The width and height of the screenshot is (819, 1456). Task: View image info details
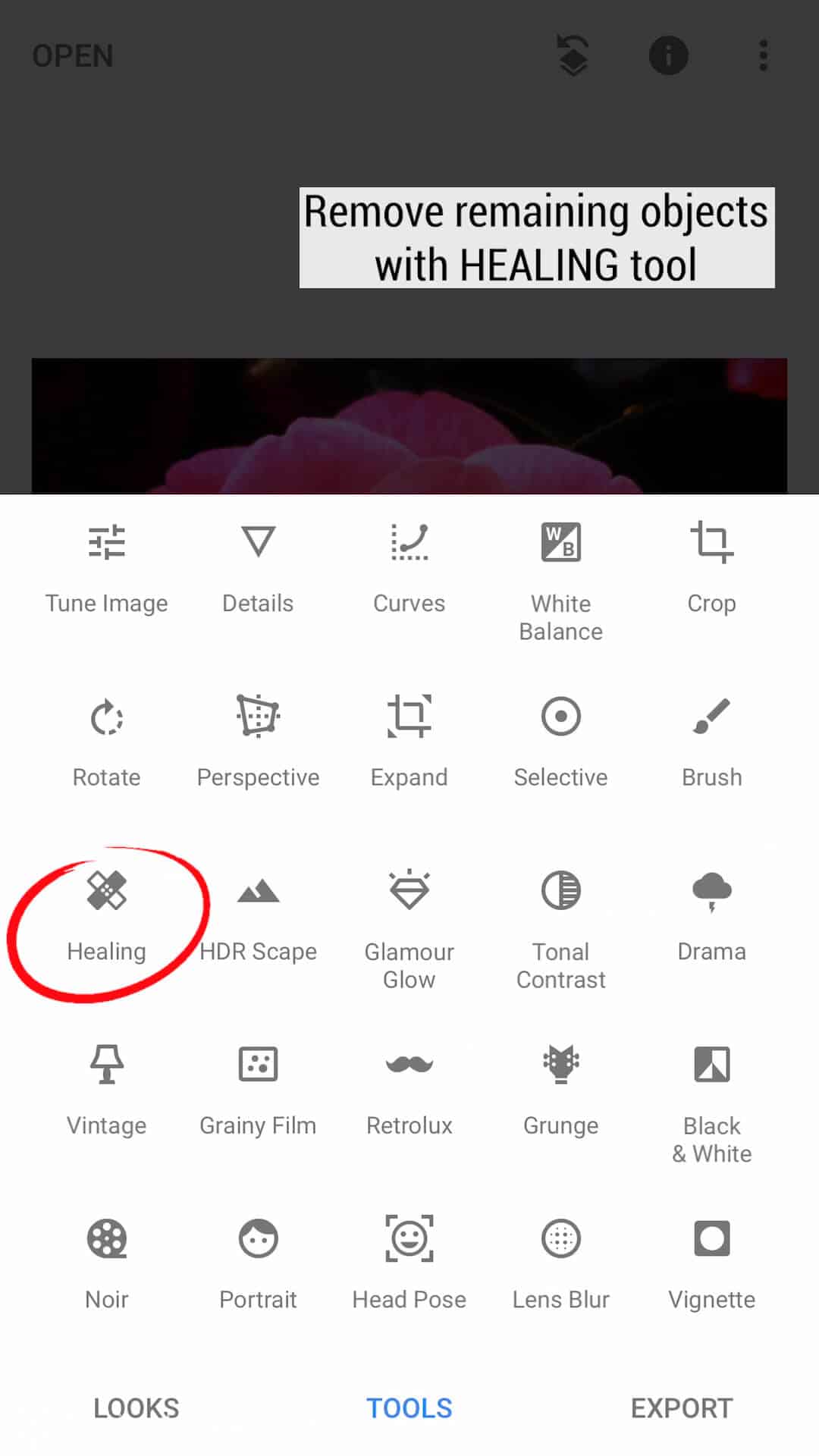668,56
